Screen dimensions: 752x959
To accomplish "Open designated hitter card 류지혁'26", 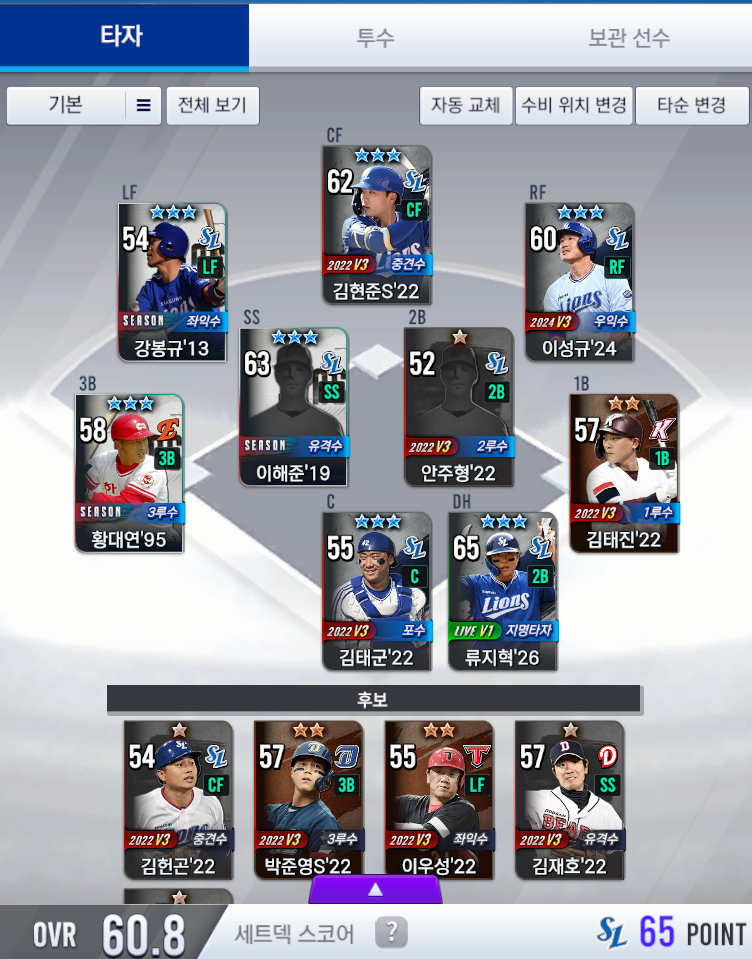I will (x=503, y=590).
